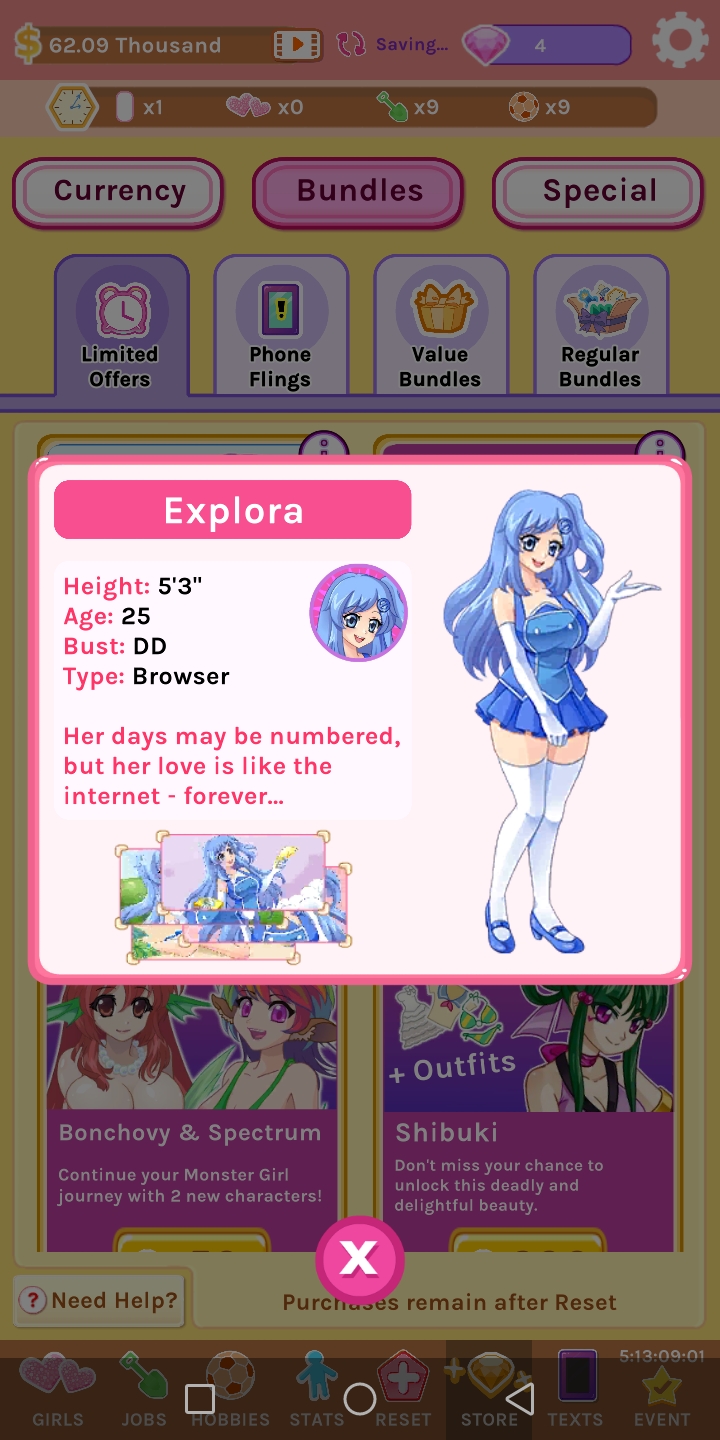Open the Regular Bundles tab
The width and height of the screenshot is (720, 1440).
(x=600, y=326)
